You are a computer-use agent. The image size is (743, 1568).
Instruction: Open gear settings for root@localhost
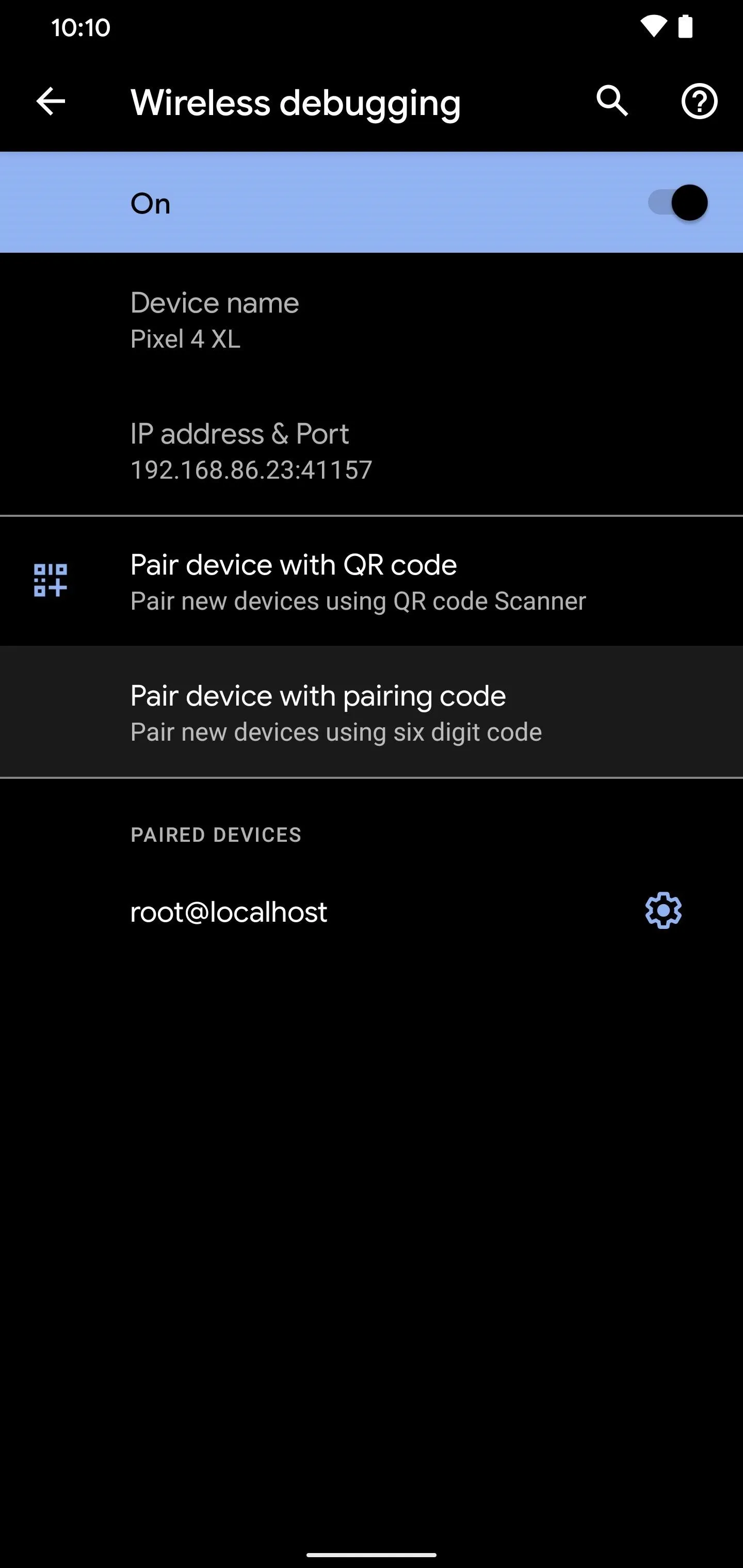pos(663,910)
